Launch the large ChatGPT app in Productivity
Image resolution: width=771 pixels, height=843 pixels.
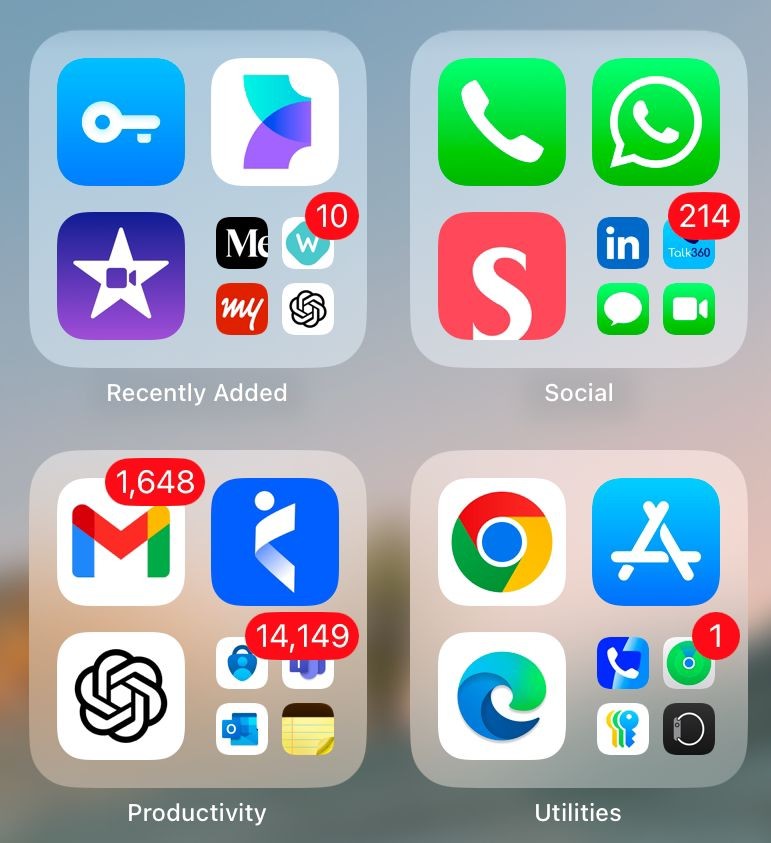(121, 696)
